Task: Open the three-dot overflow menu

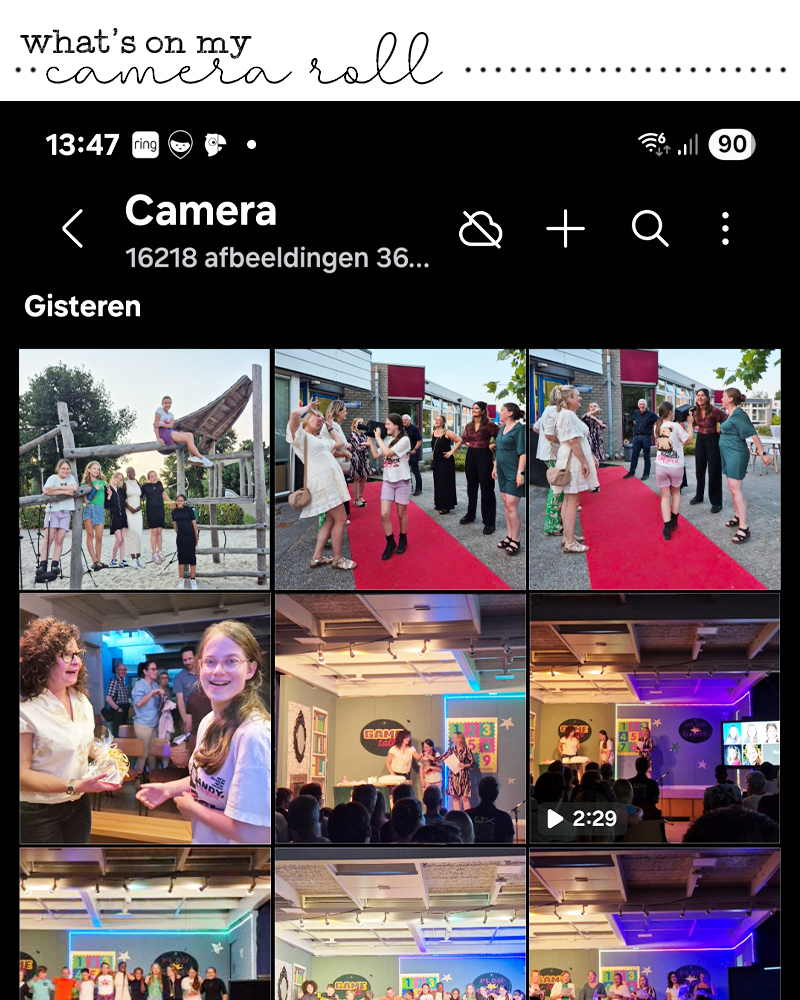Action: (725, 230)
